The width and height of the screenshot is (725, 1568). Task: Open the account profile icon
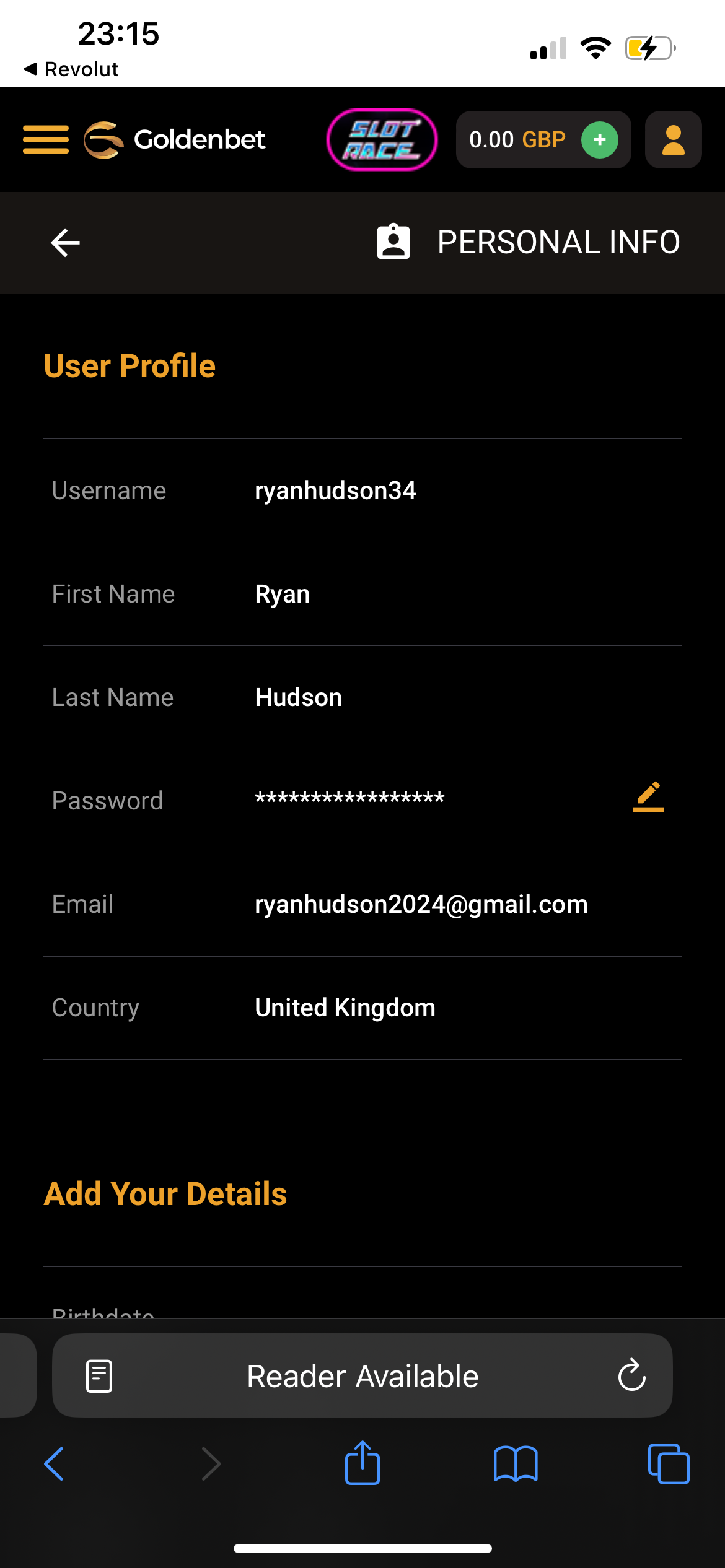[673, 140]
